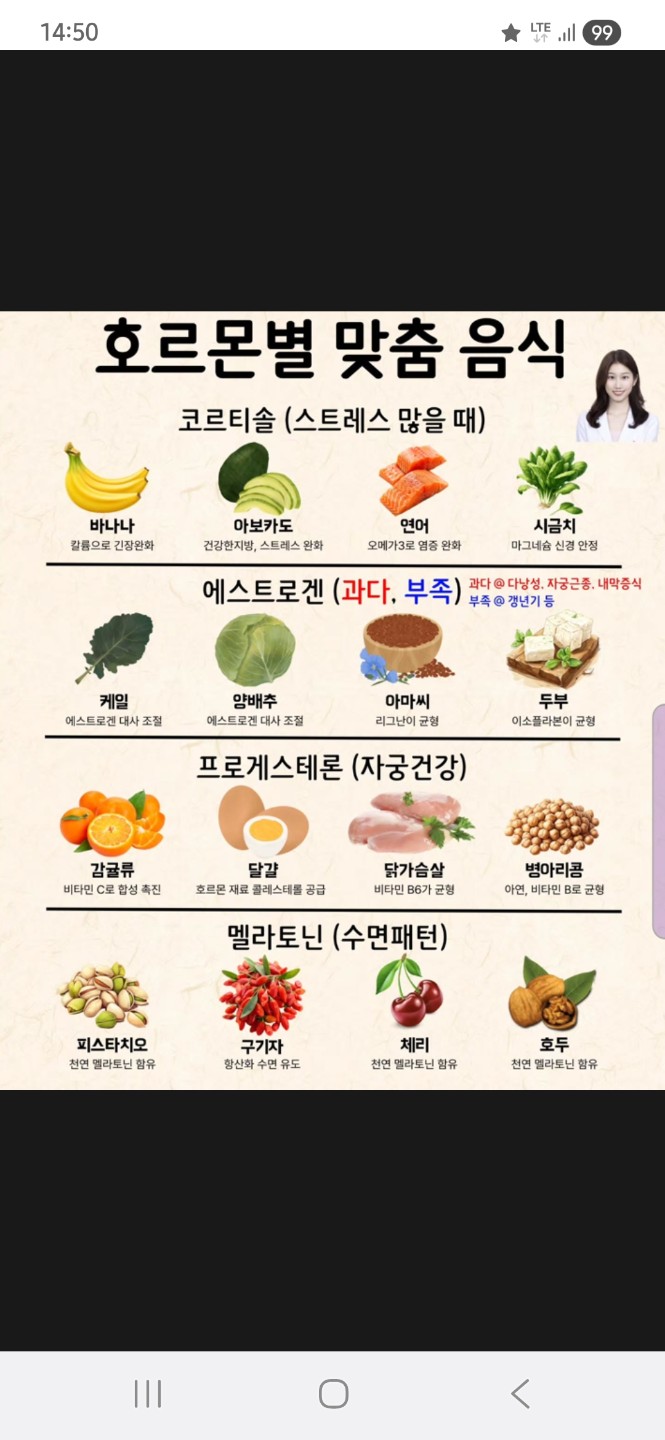Open the recent apps view

148,1394
